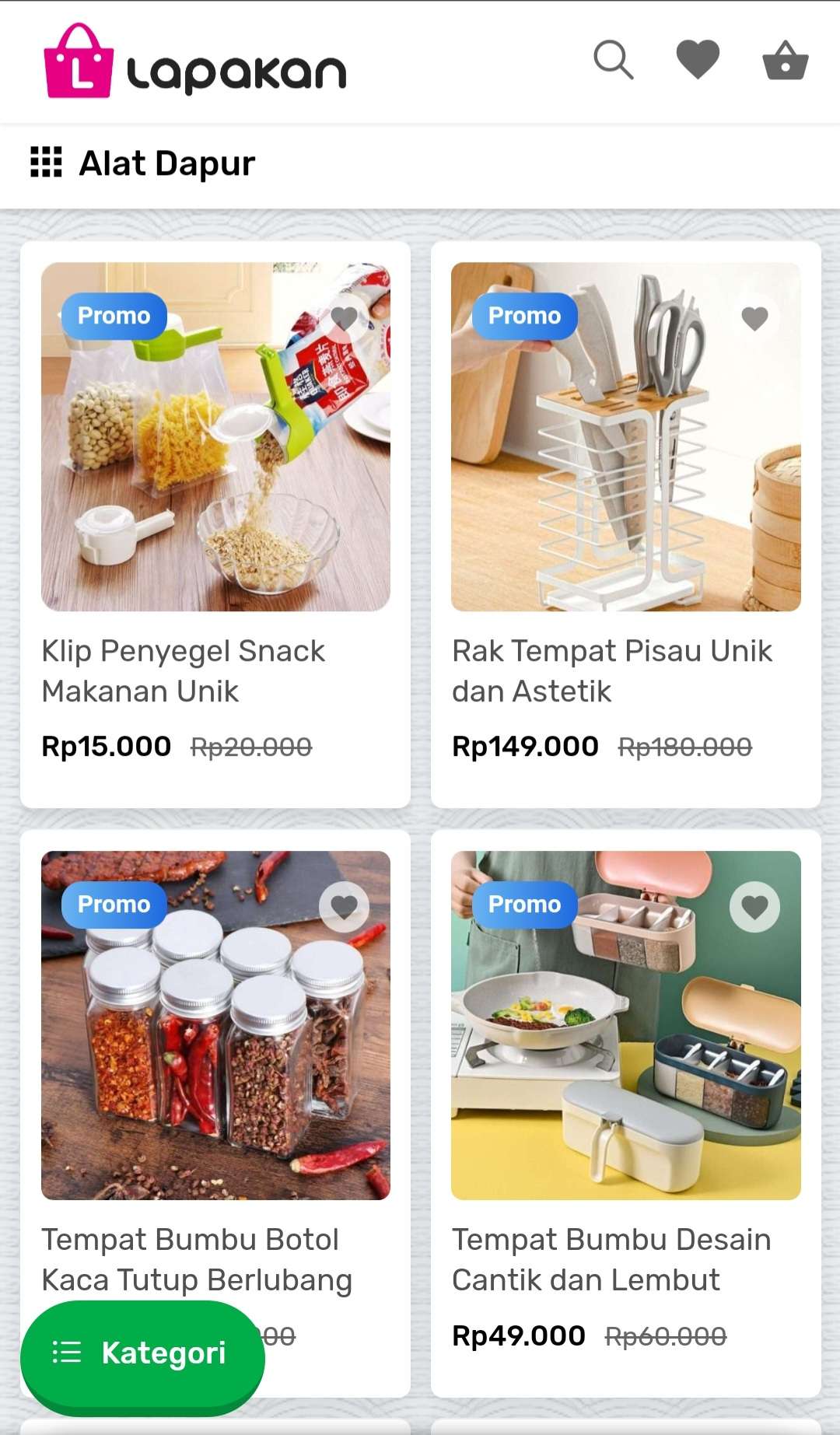Viewport: 840px width, 1435px height.
Task: Open the search icon in header
Action: pyautogui.click(x=614, y=60)
